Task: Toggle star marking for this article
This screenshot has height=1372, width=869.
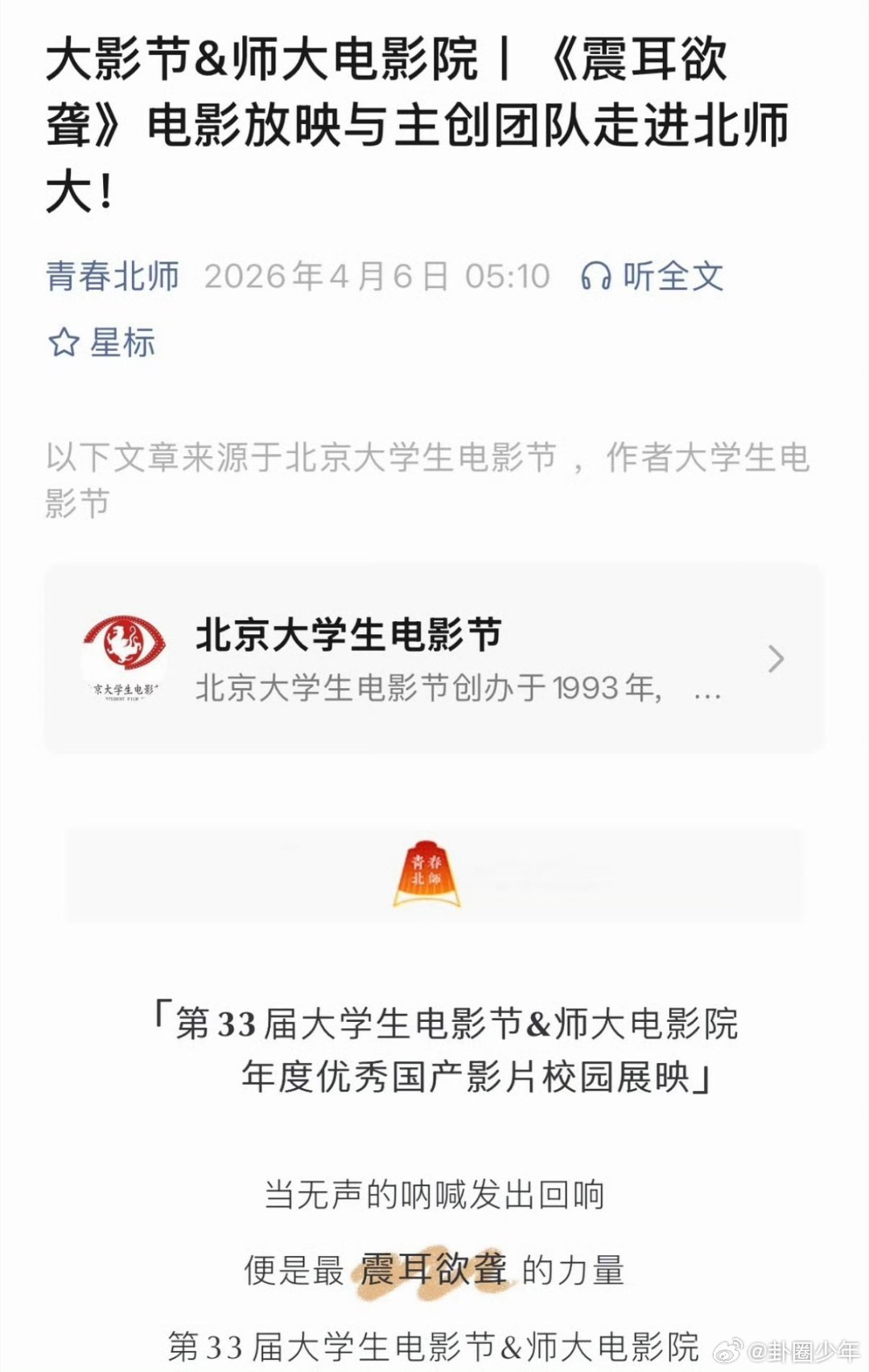Action: (x=105, y=344)
